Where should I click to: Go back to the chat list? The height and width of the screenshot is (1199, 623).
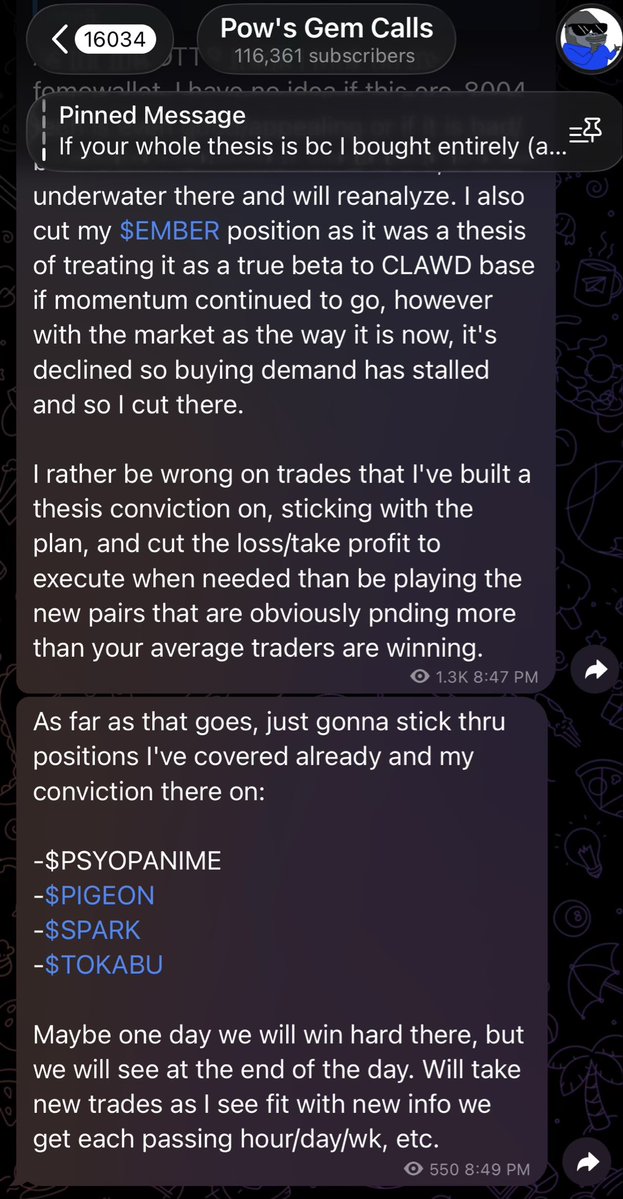tap(104, 40)
